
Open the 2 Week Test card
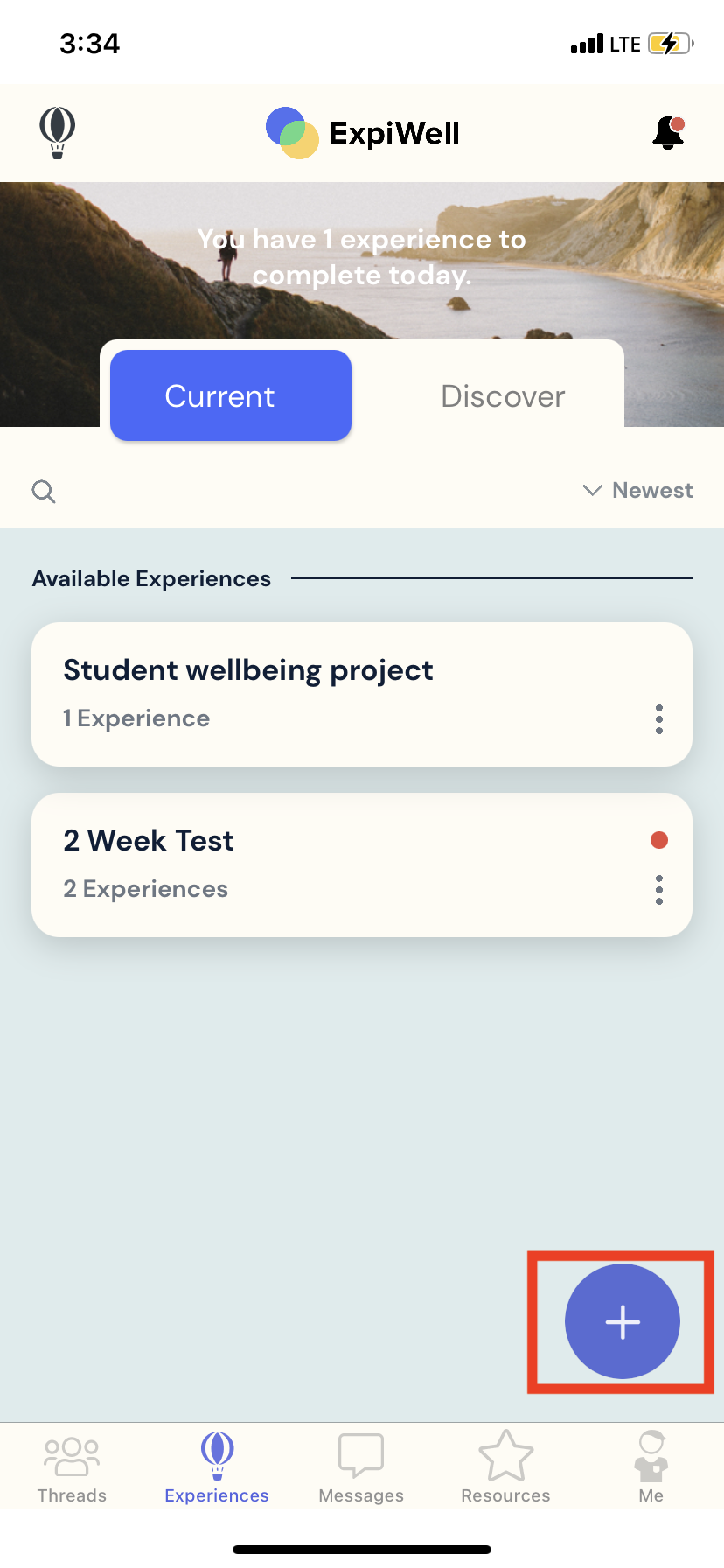[x=332, y=864]
